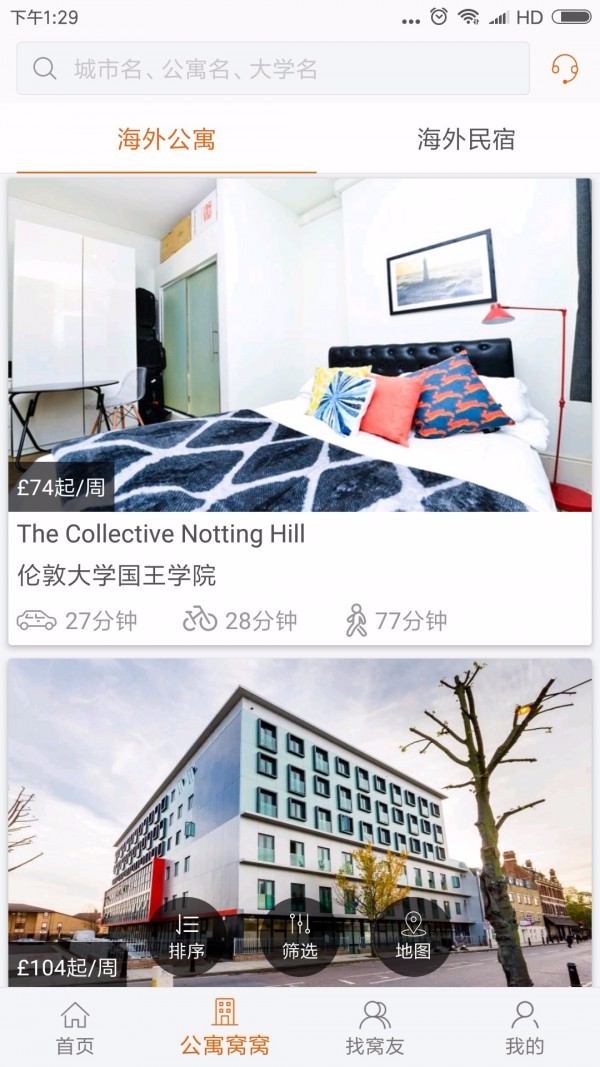The image size is (600, 1067).
Task: Select the 海外公寓 tab
Action: click(x=166, y=139)
